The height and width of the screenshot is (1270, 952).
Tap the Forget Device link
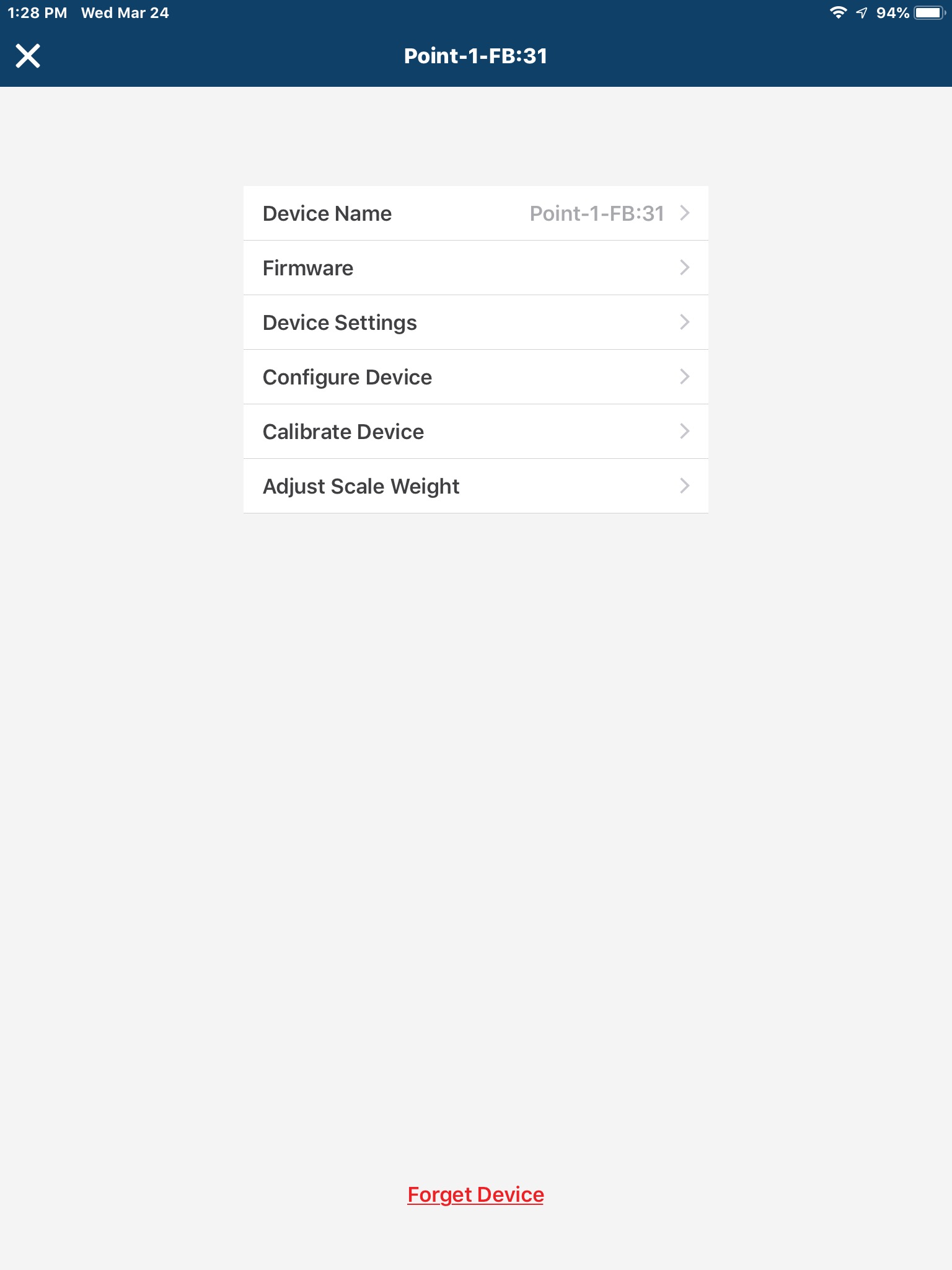(475, 1195)
